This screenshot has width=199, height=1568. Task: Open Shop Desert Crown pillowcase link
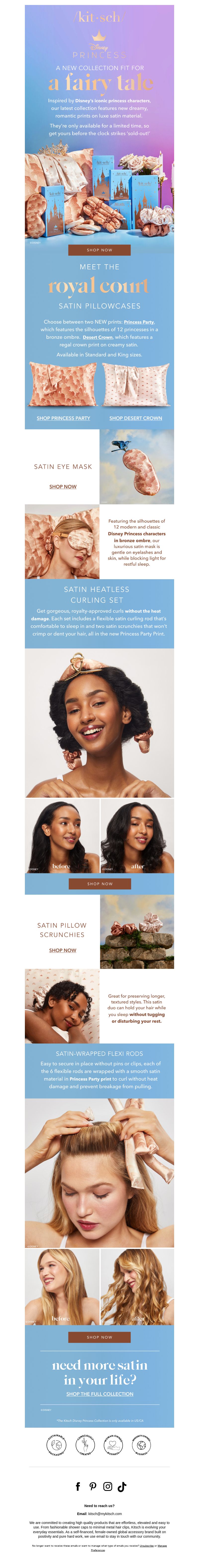pyautogui.click(x=136, y=418)
